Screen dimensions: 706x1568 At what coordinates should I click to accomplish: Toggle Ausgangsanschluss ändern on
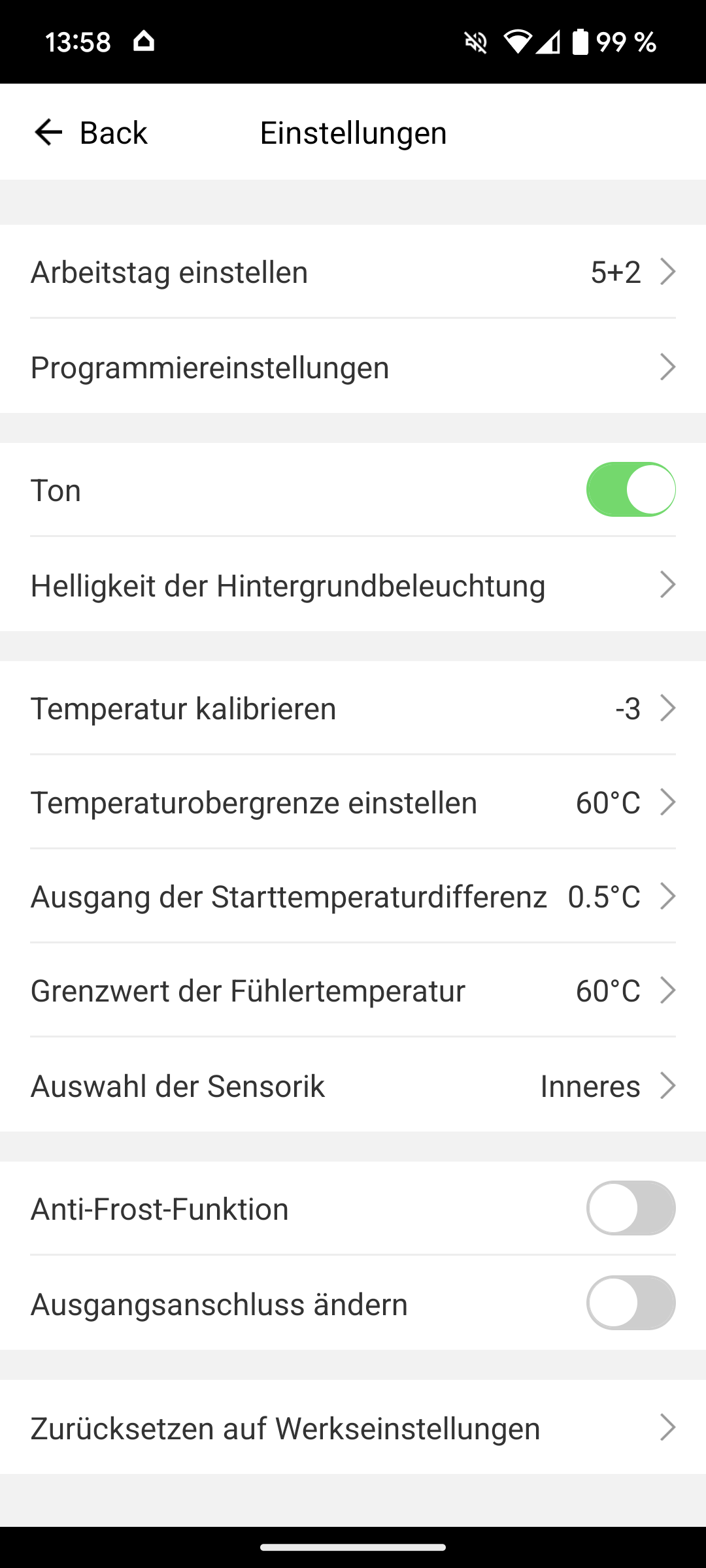point(630,1303)
